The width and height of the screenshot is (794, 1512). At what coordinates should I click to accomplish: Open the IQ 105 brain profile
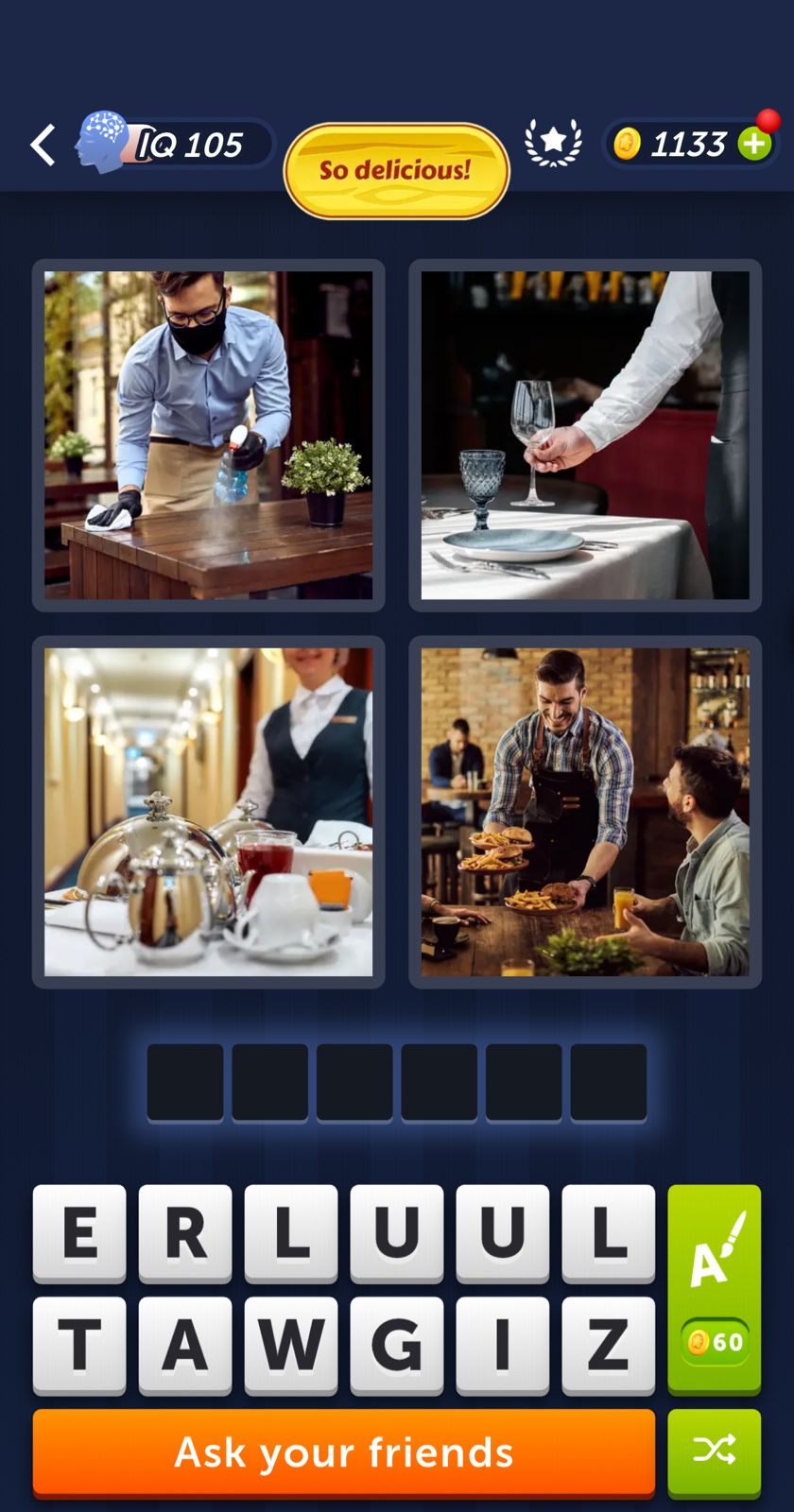(x=175, y=145)
